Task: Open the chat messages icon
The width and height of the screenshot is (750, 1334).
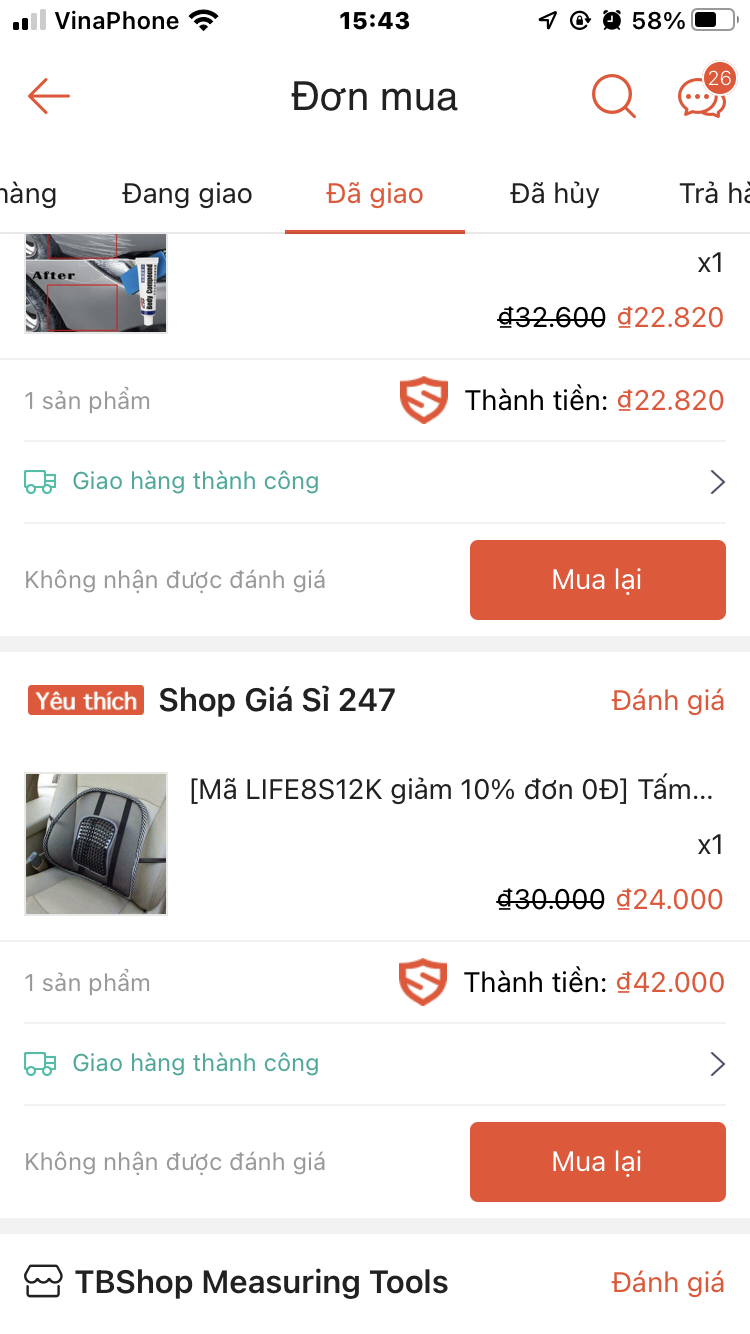Action: pyautogui.click(x=701, y=97)
